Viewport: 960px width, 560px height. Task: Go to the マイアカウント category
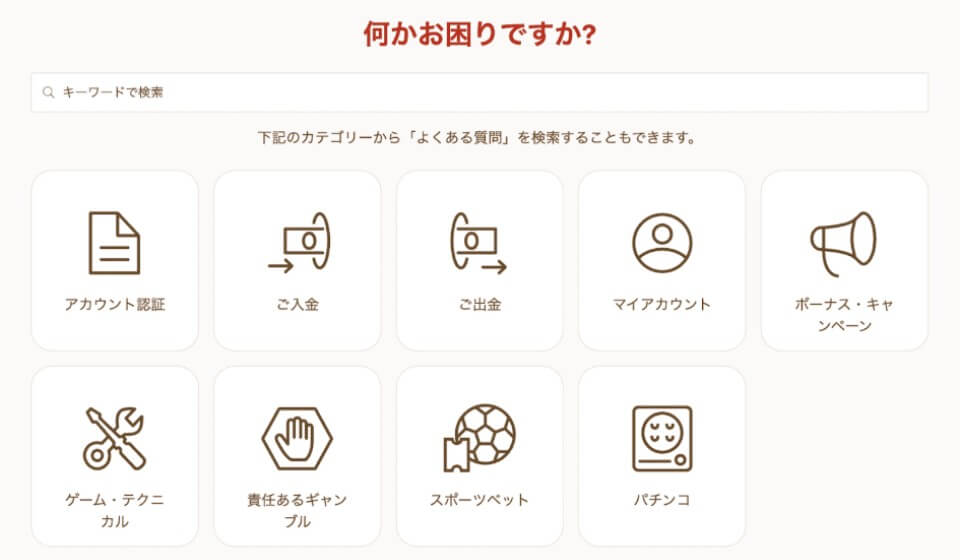click(x=662, y=261)
